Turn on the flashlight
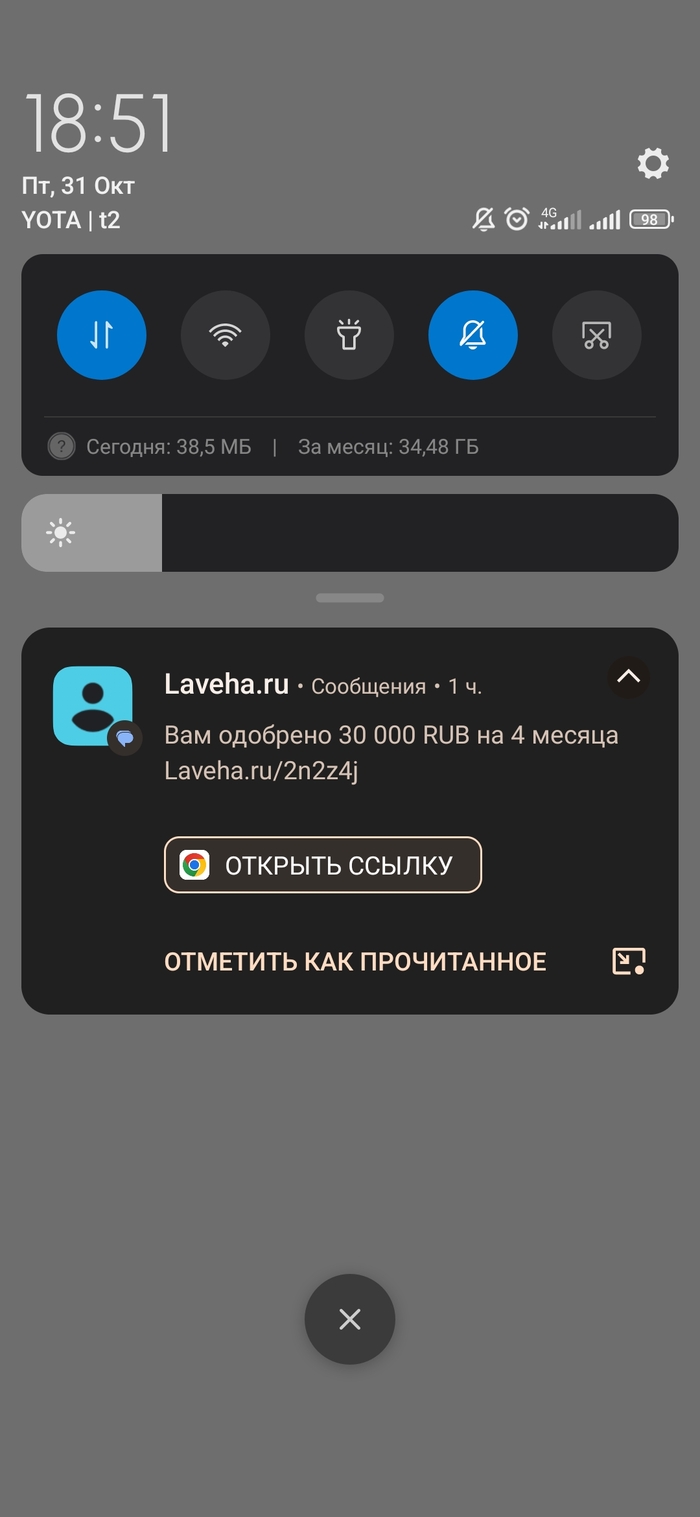The height and width of the screenshot is (1517, 700). click(x=349, y=336)
